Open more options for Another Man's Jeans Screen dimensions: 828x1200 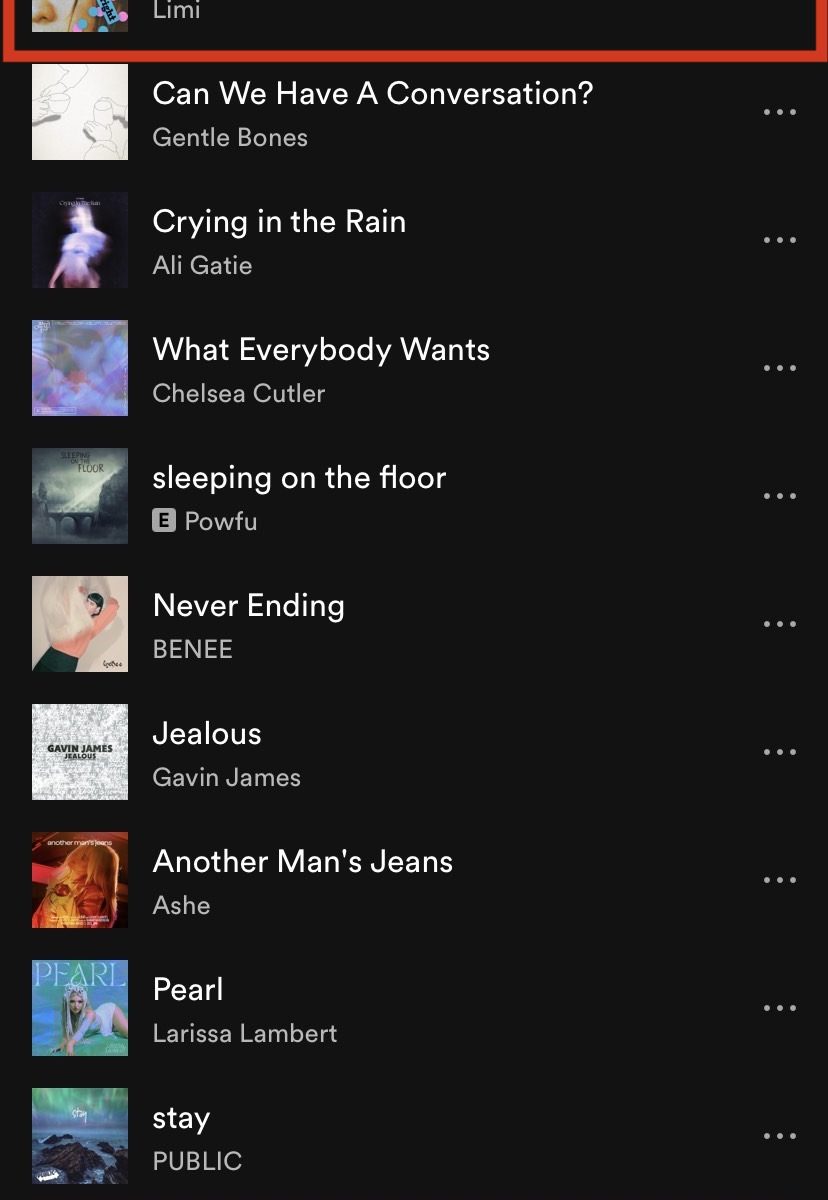(x=779, y=880)
